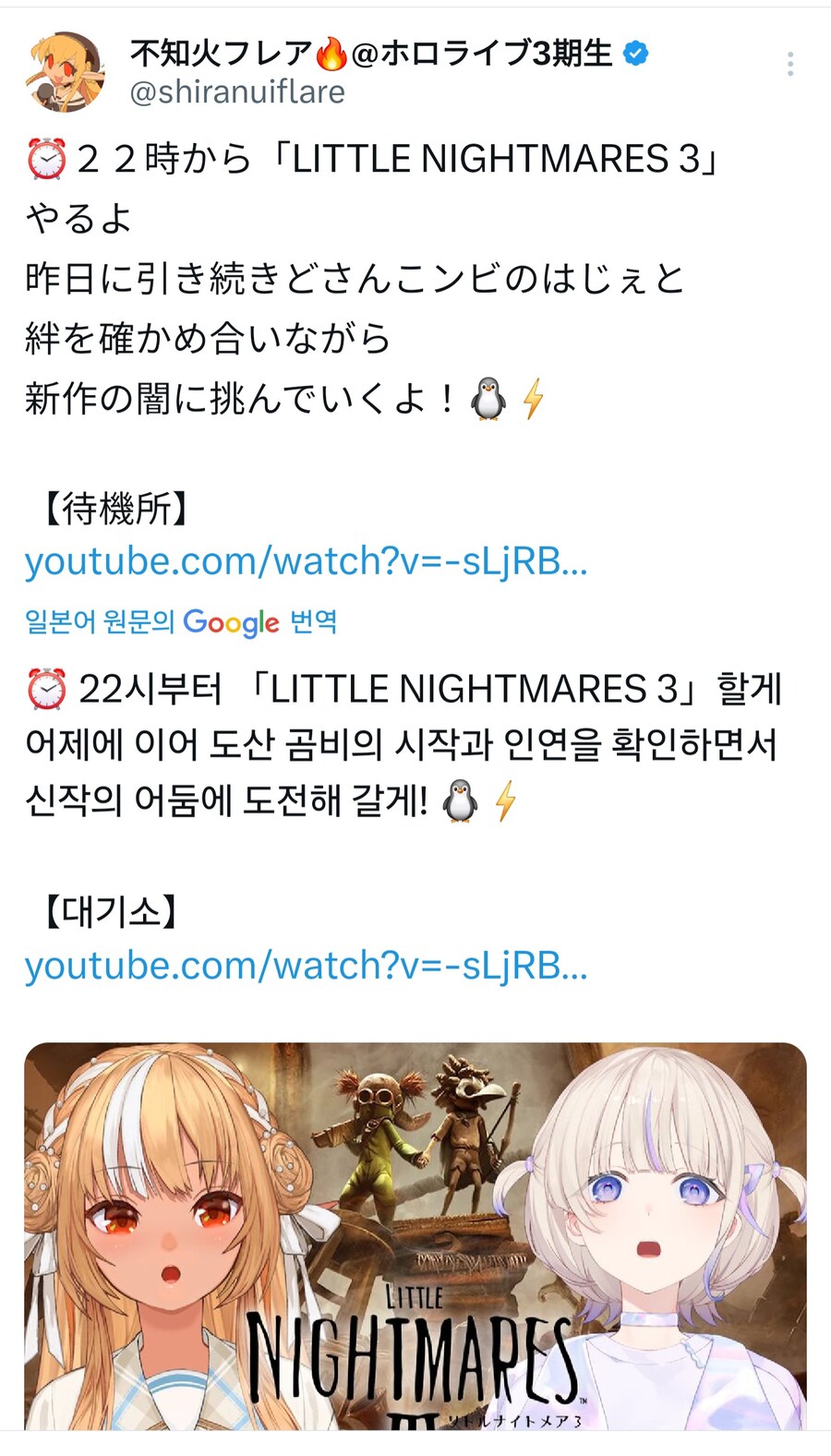831x1456 pixels.
Task: Open the @shiranuiflare profile handle
Action: pyautogui.click(x=237, y=92)
